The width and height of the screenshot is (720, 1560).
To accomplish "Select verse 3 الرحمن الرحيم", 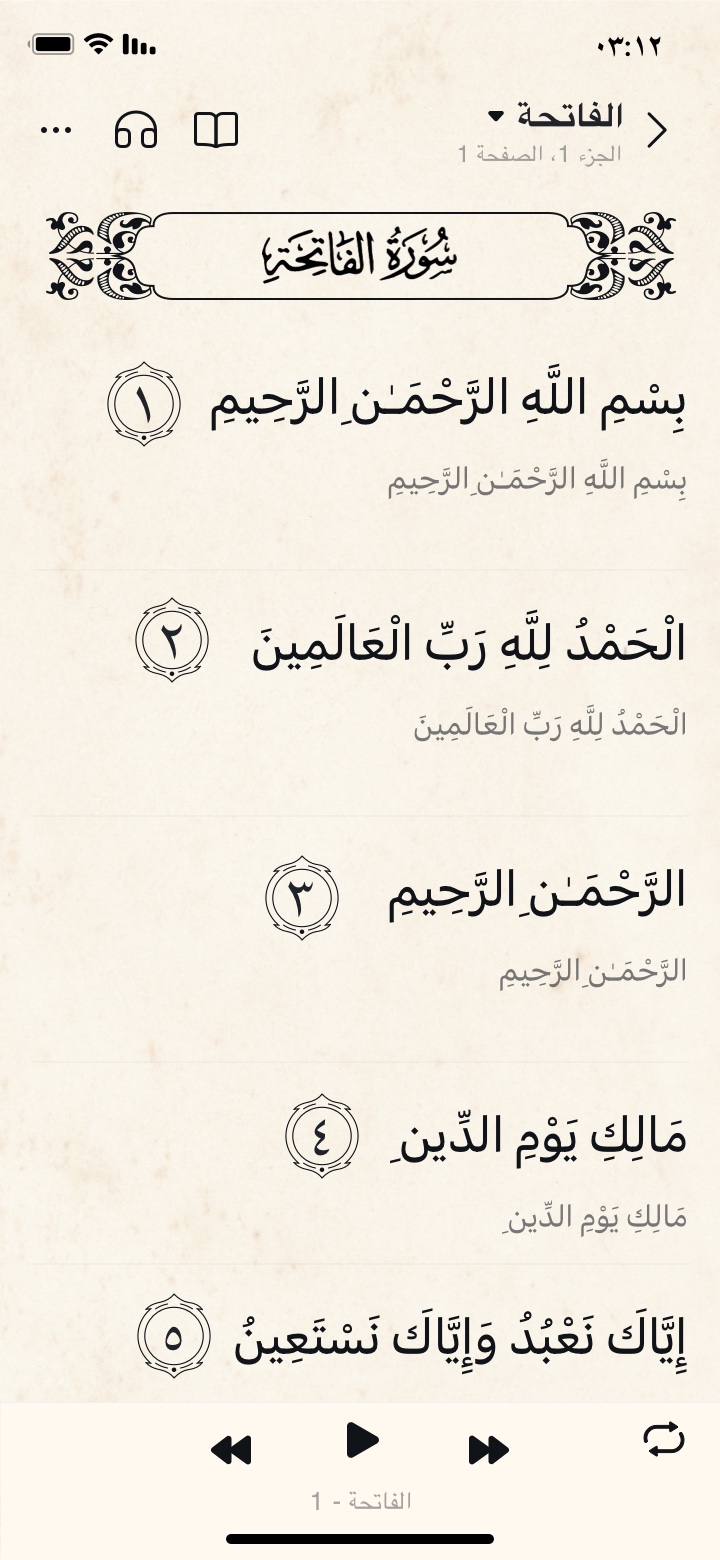I will click(x=536, y=893).
